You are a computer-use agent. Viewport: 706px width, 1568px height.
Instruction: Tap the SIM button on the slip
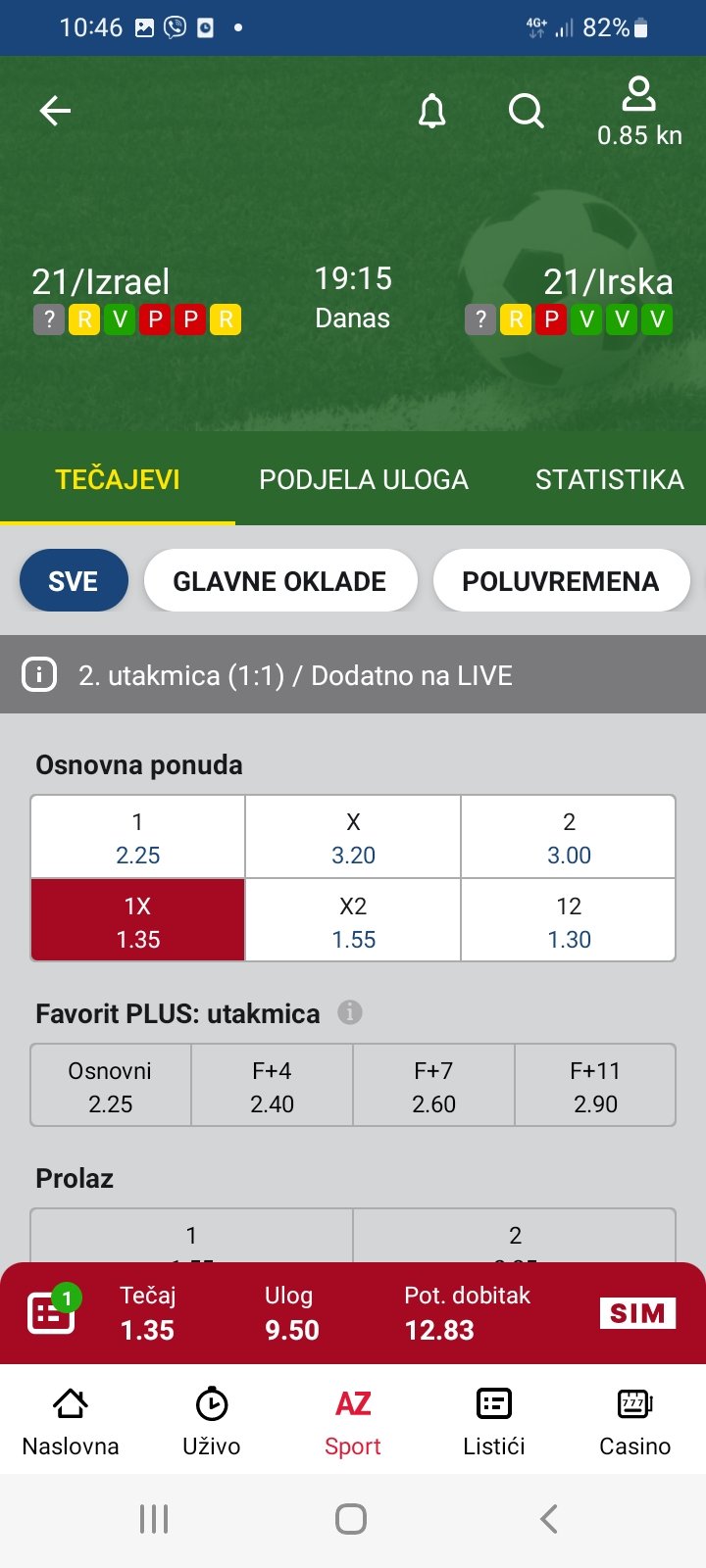click(x=637, y=1313)
